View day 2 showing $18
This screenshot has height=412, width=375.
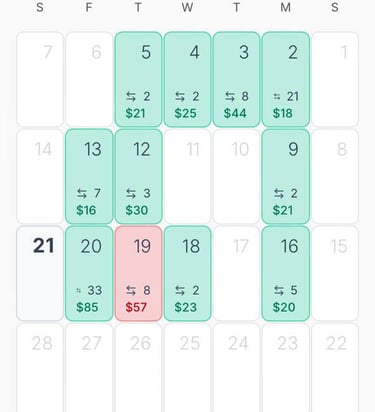(x=286, y=79)
